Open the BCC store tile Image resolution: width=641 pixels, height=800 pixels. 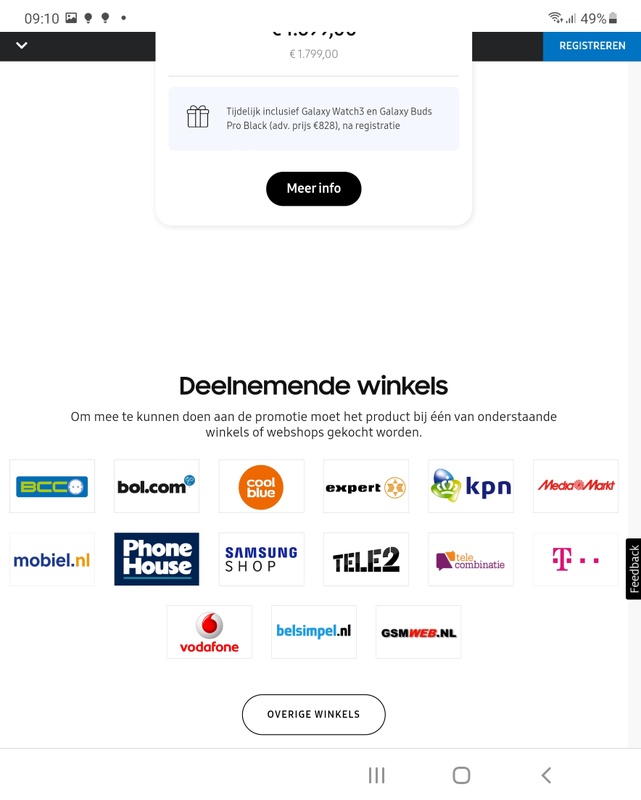point(52,487)
